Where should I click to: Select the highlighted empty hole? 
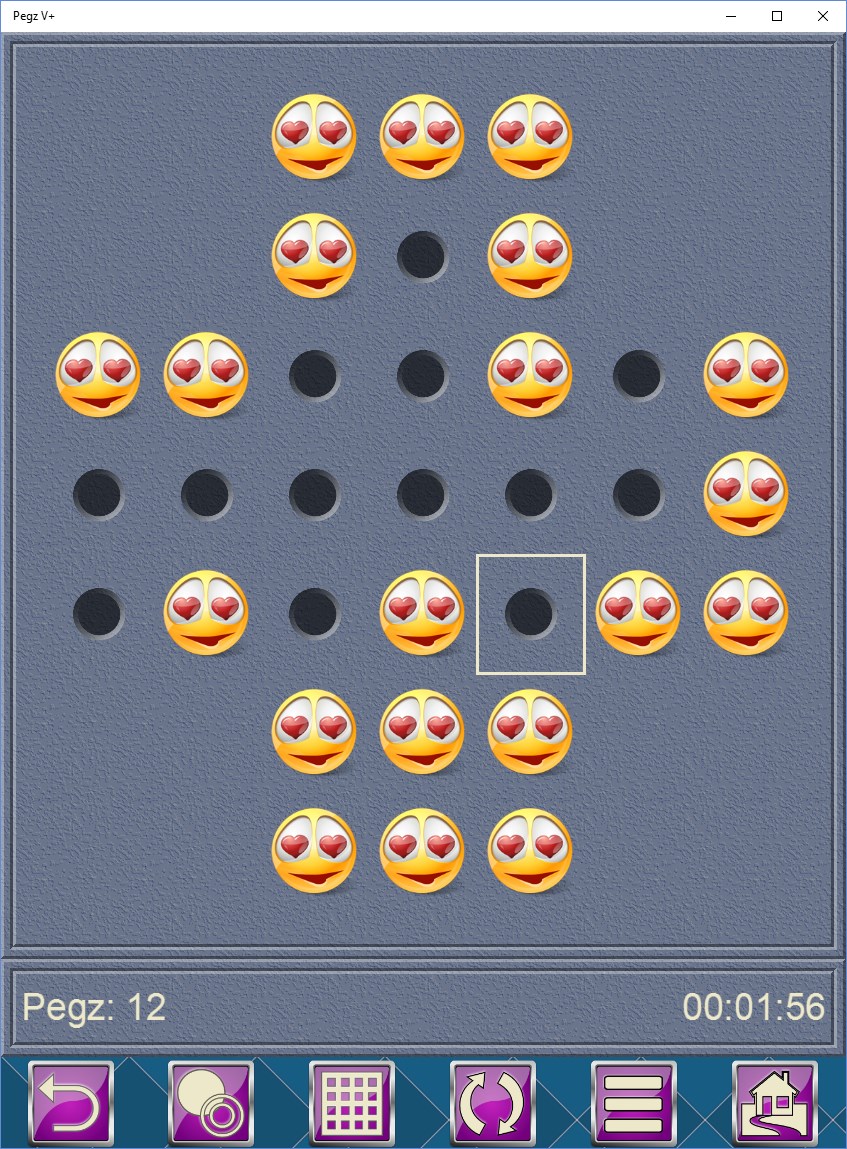coord(530,614)
